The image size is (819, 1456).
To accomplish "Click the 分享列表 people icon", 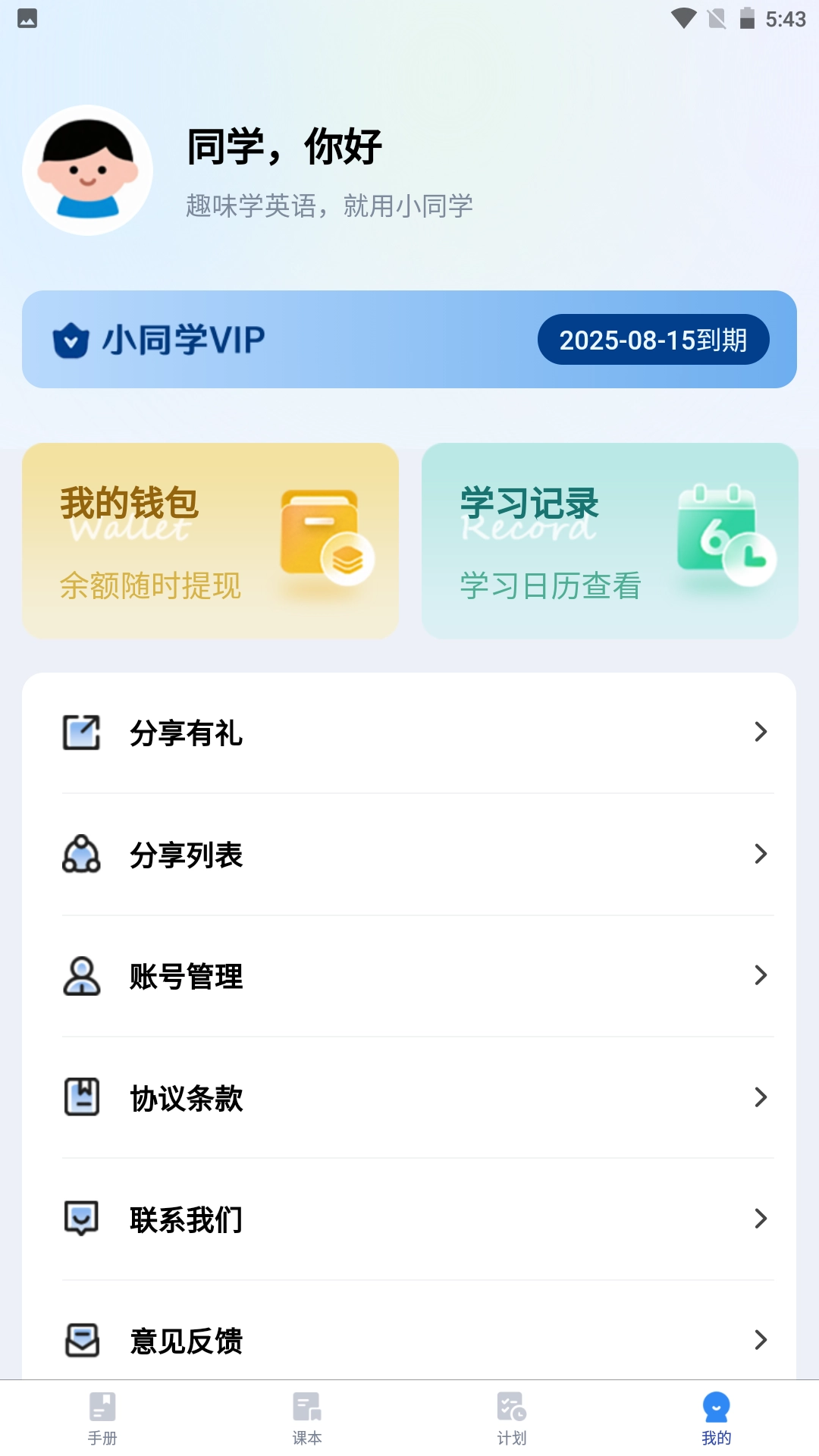I will [x=81, y=855].
